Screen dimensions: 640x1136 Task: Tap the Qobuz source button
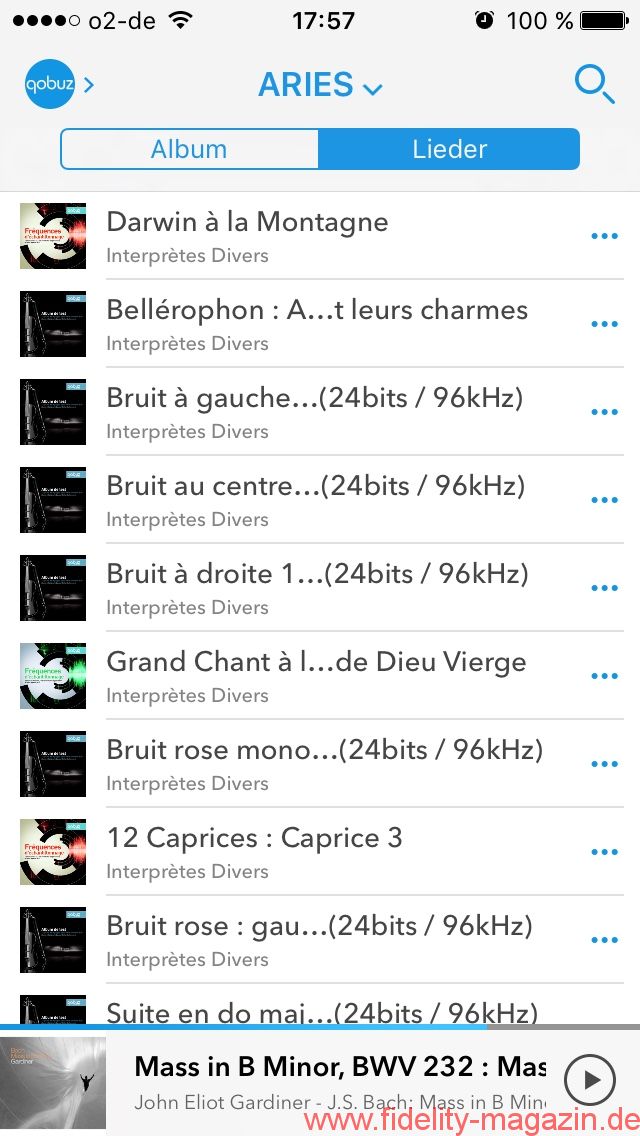click(58, 85)
